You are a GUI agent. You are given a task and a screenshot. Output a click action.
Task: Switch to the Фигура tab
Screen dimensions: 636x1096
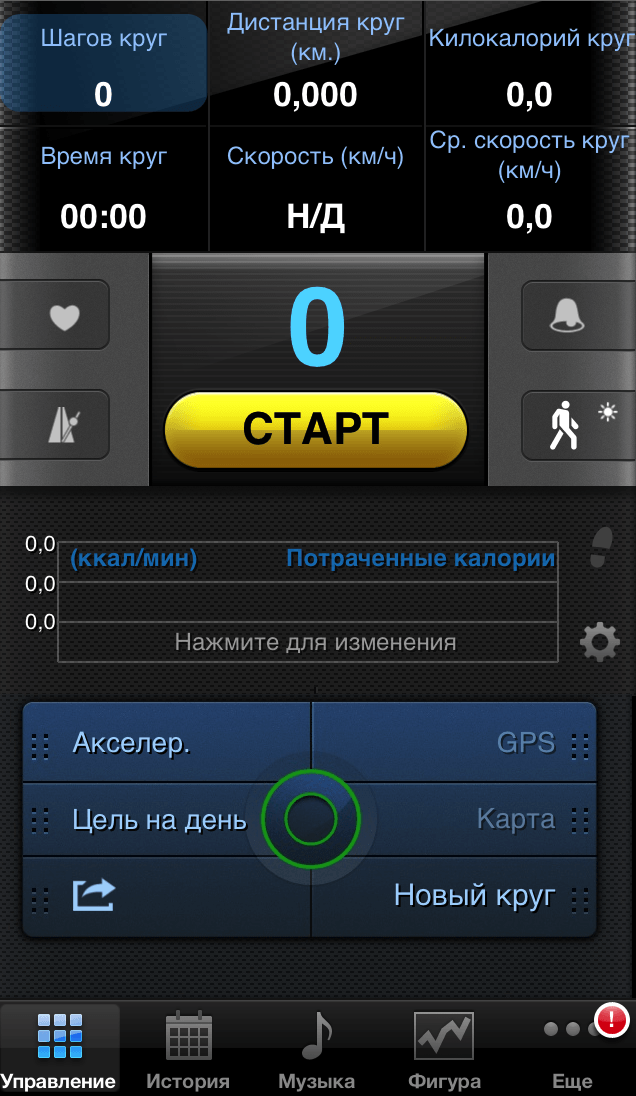(x=444, y=1050)
